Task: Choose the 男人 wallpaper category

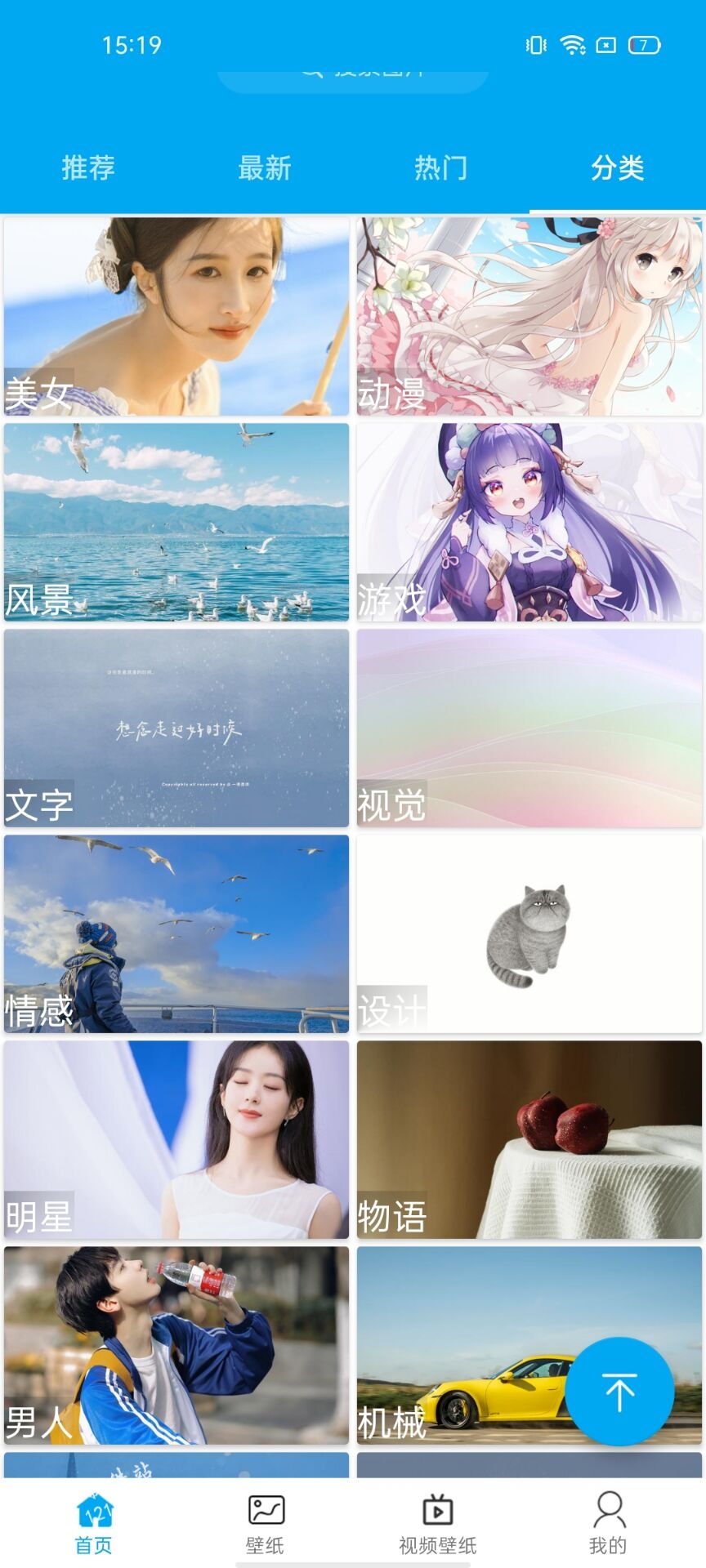Action: pyautogui.click(x=176, y=1346)
